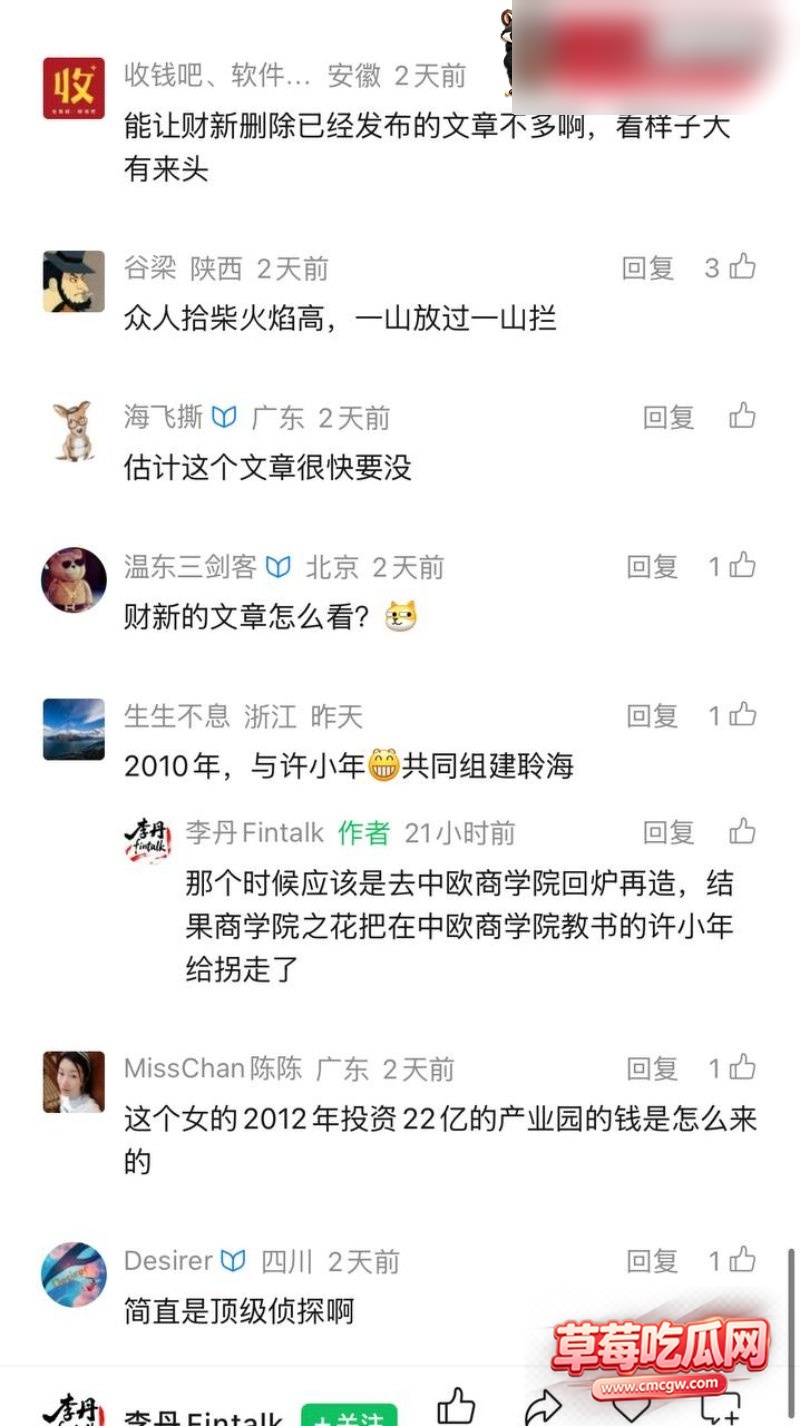Reply to 海飞撕's comment
The image size is (800, 1426).
tap(668, 417)
